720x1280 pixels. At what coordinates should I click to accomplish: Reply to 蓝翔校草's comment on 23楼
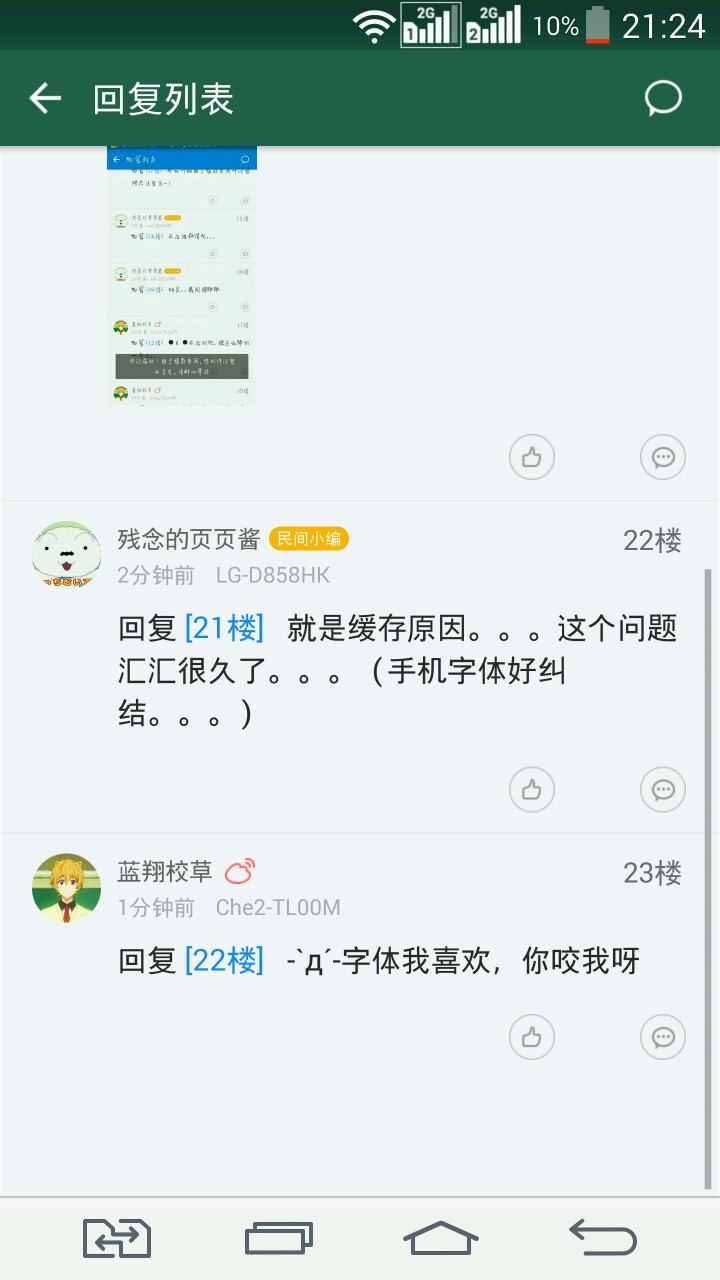coord(662,1037)
